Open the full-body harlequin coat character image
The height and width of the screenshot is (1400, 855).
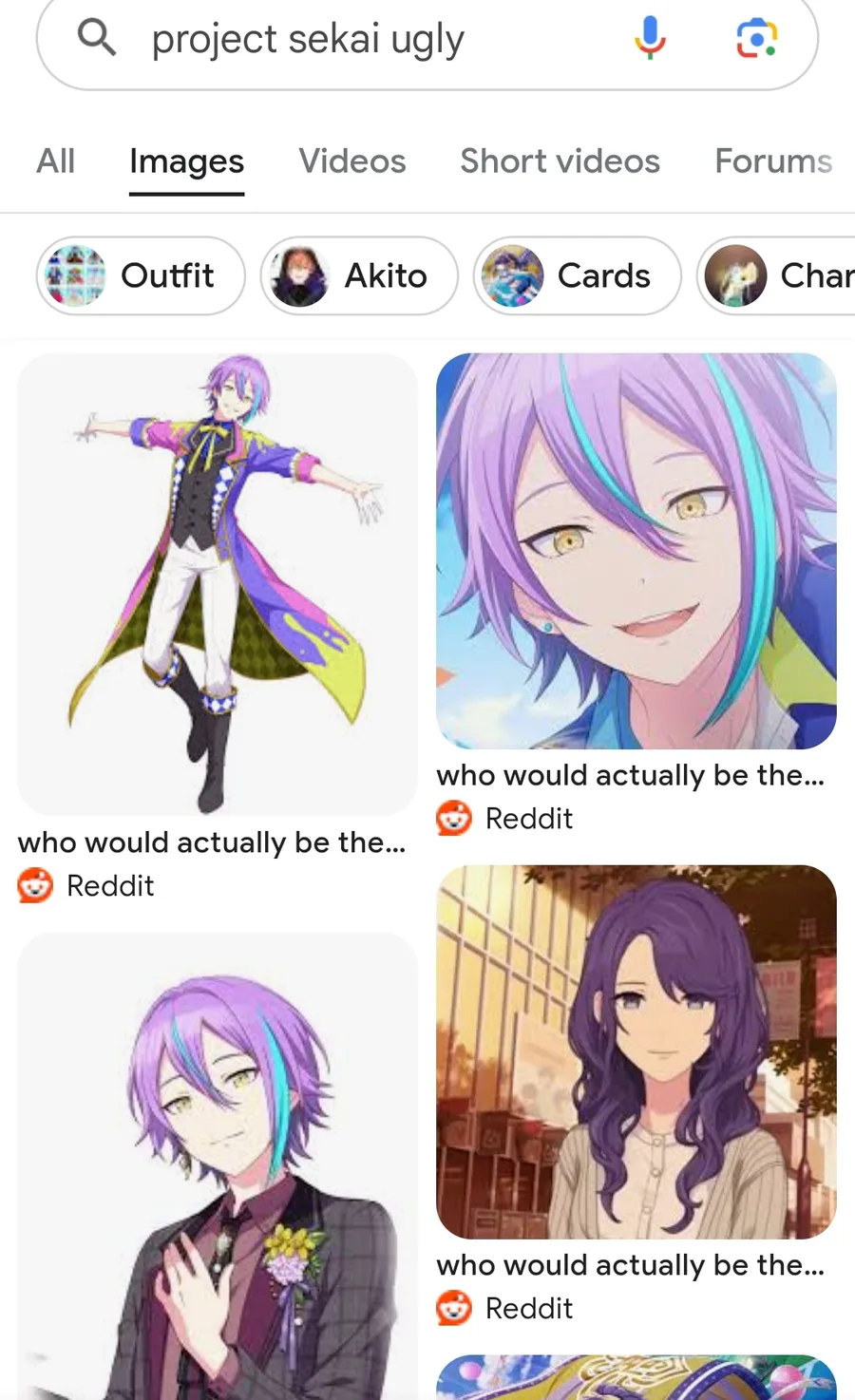pos(218,584)
